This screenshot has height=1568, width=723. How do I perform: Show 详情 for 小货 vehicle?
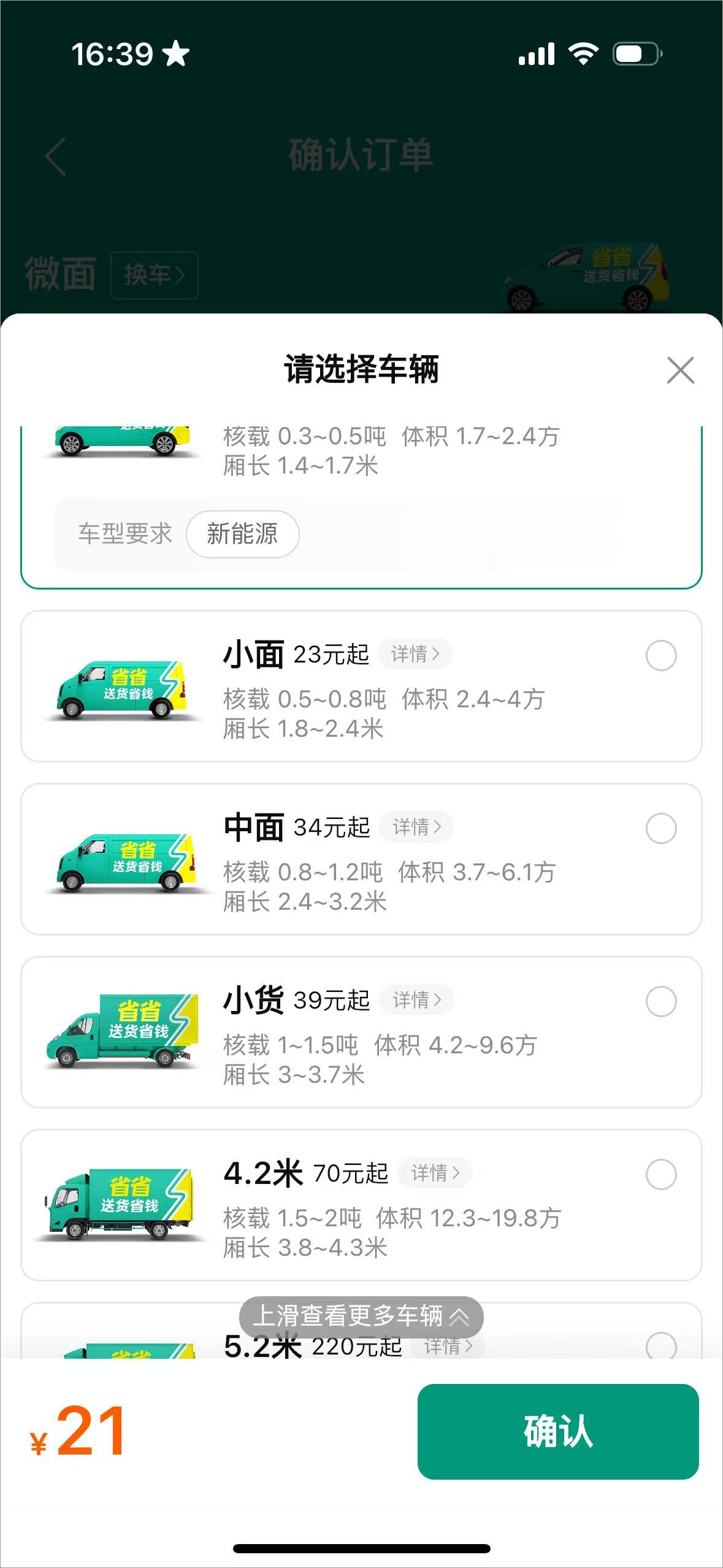[x=416, y=1000]
